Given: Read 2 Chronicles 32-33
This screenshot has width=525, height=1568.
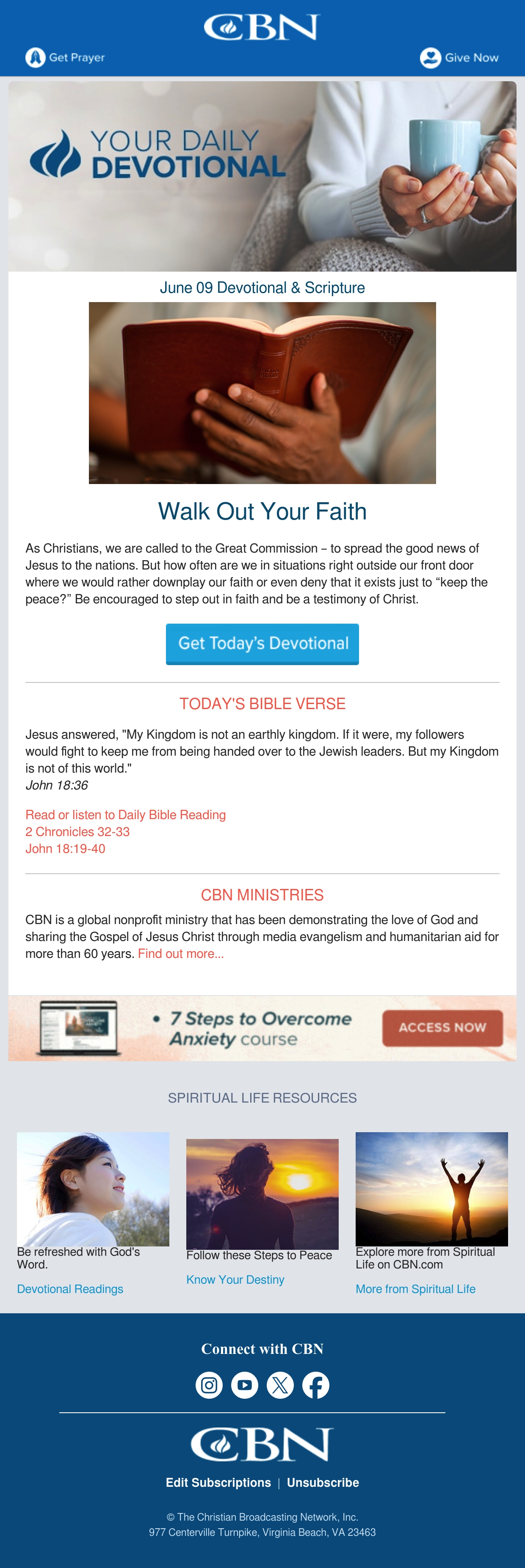Looking at the screenshot, I should (77, 831).
